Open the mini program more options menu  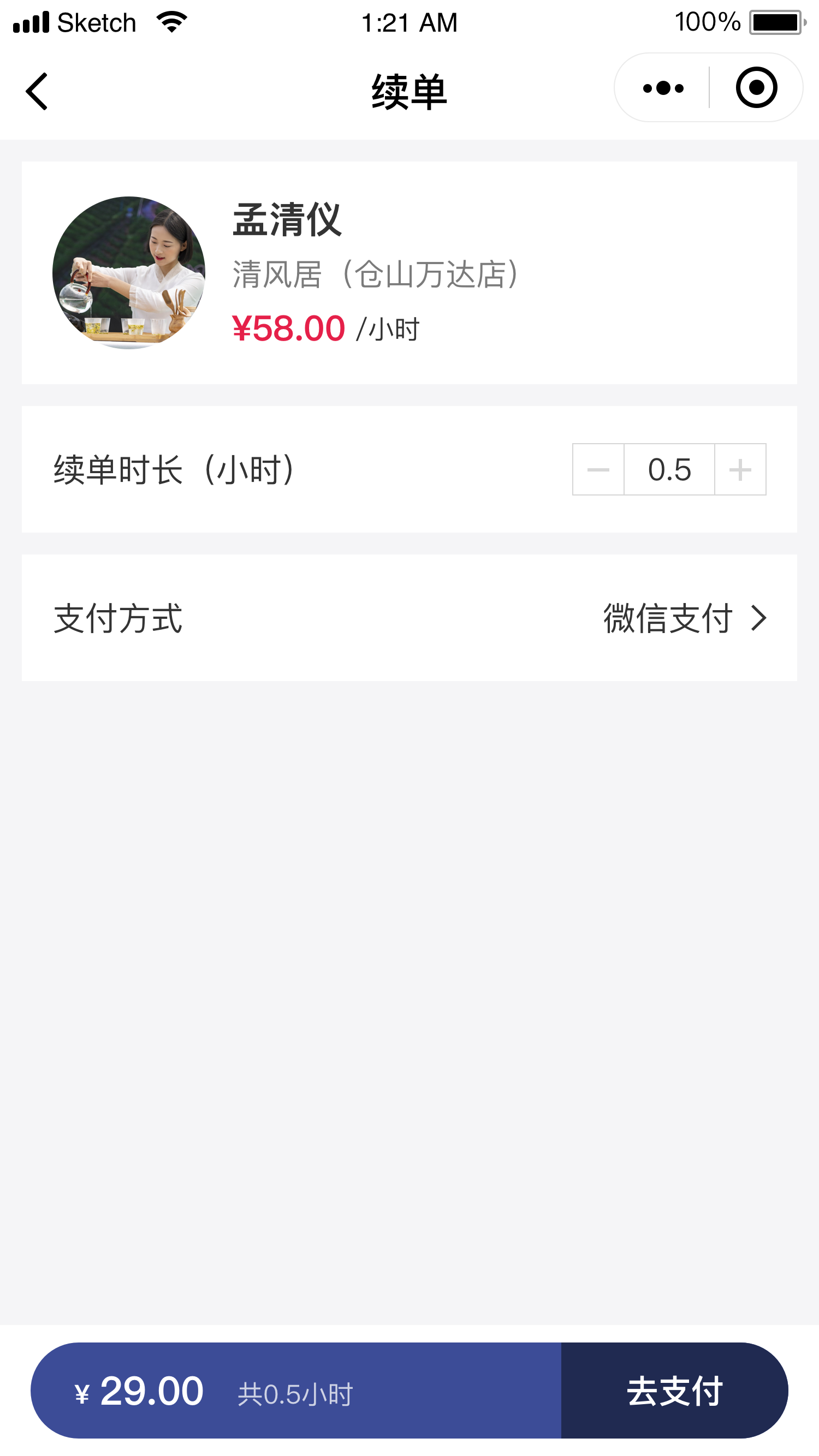coord(663,88)
